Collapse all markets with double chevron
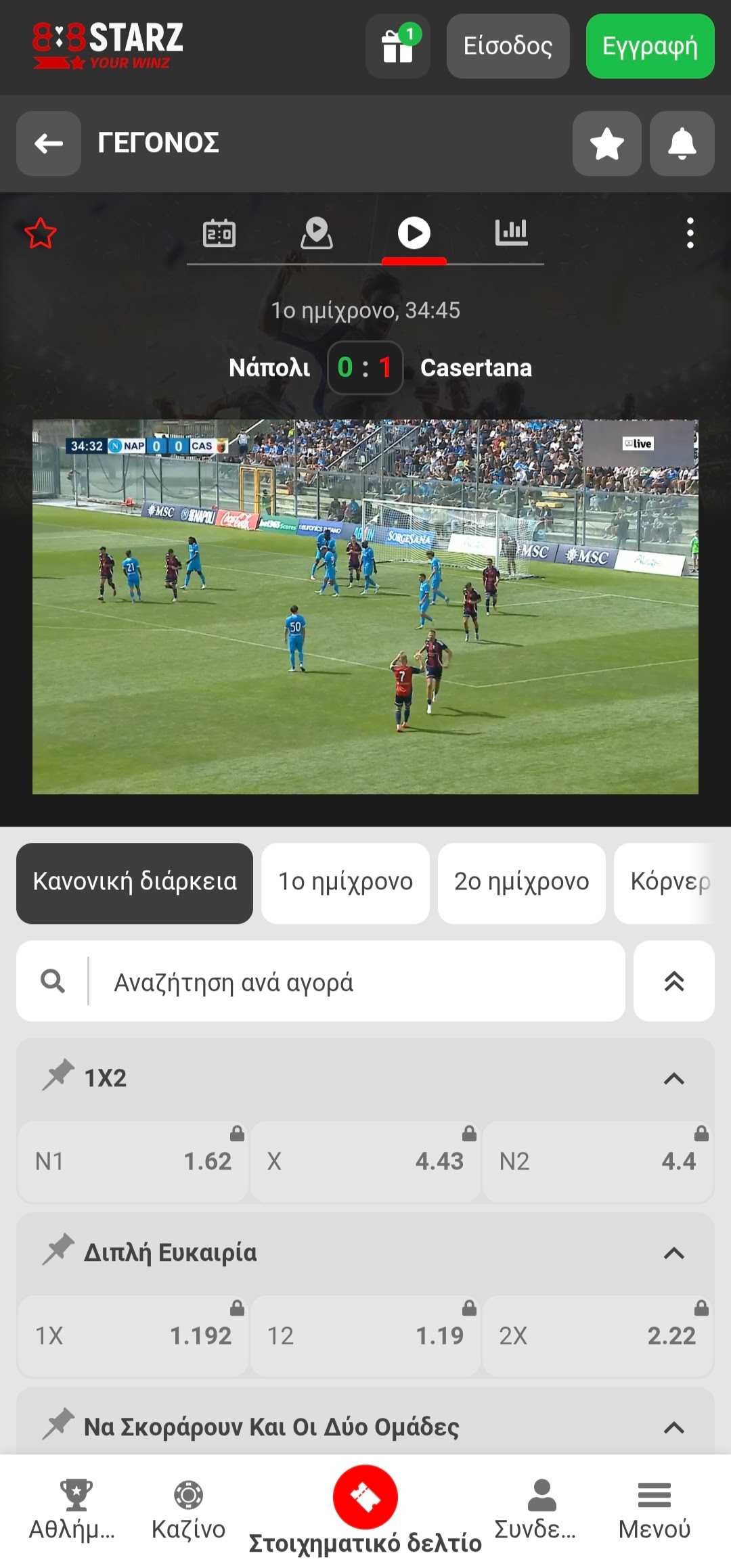Image resolution: width=731 pixels, height=1568 pixels. pos(673,982)
